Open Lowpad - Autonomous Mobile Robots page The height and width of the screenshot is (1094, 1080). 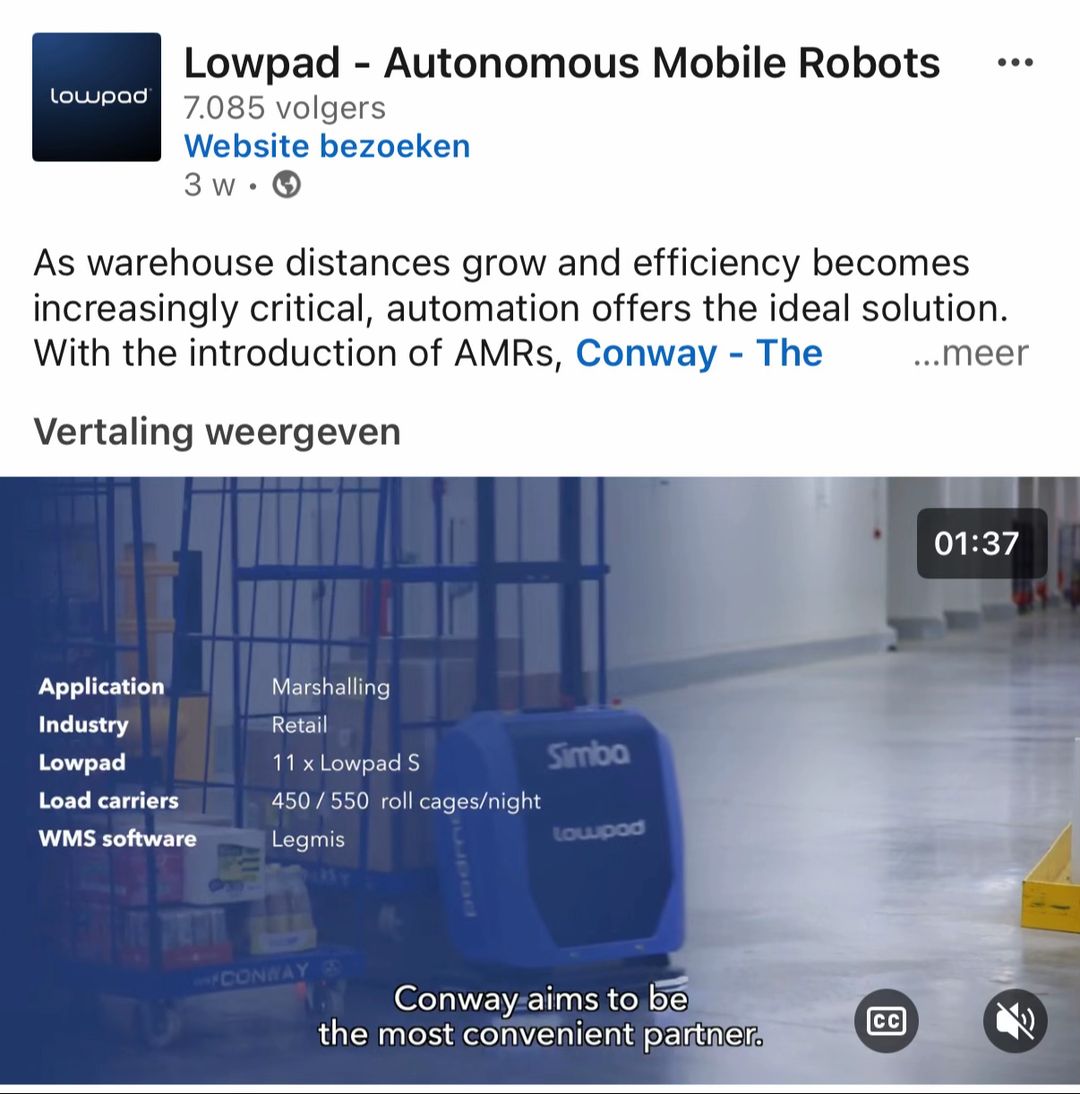[x=561, y=63]
